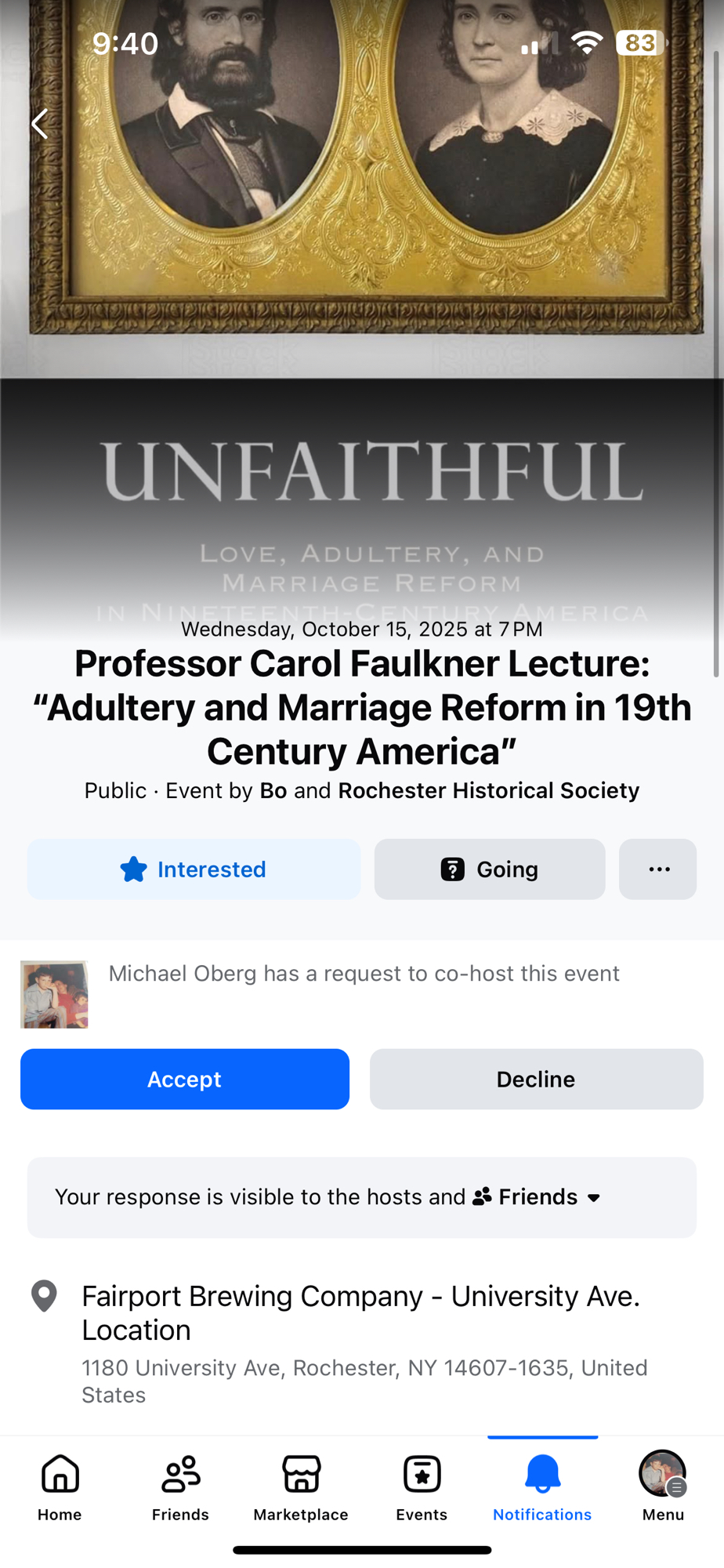Switch to the Friends tab
This screenshot has height=1568, width=724.
coord(180,1487)
